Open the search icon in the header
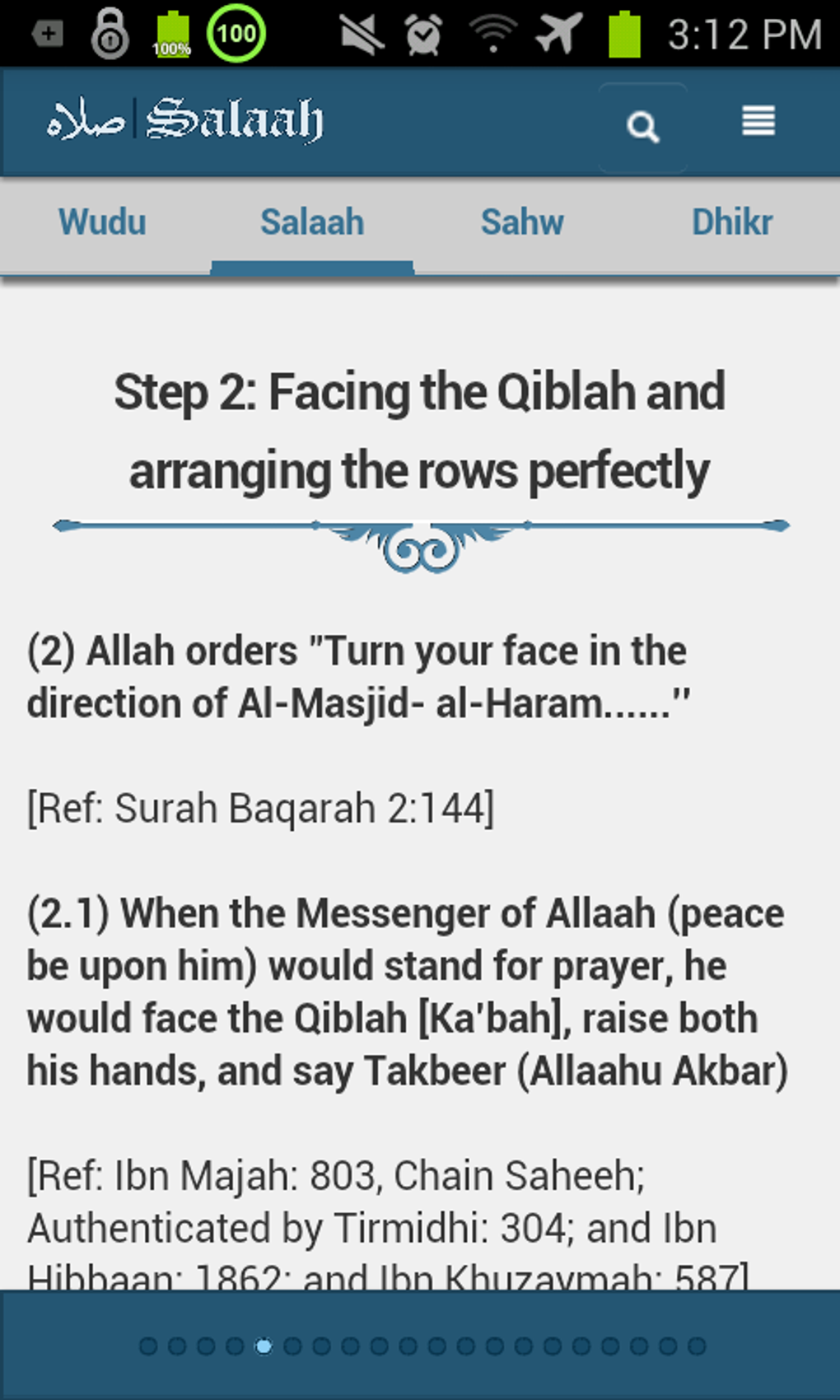This screenshot has width=840, height=1400. click(x=642, y=127)
